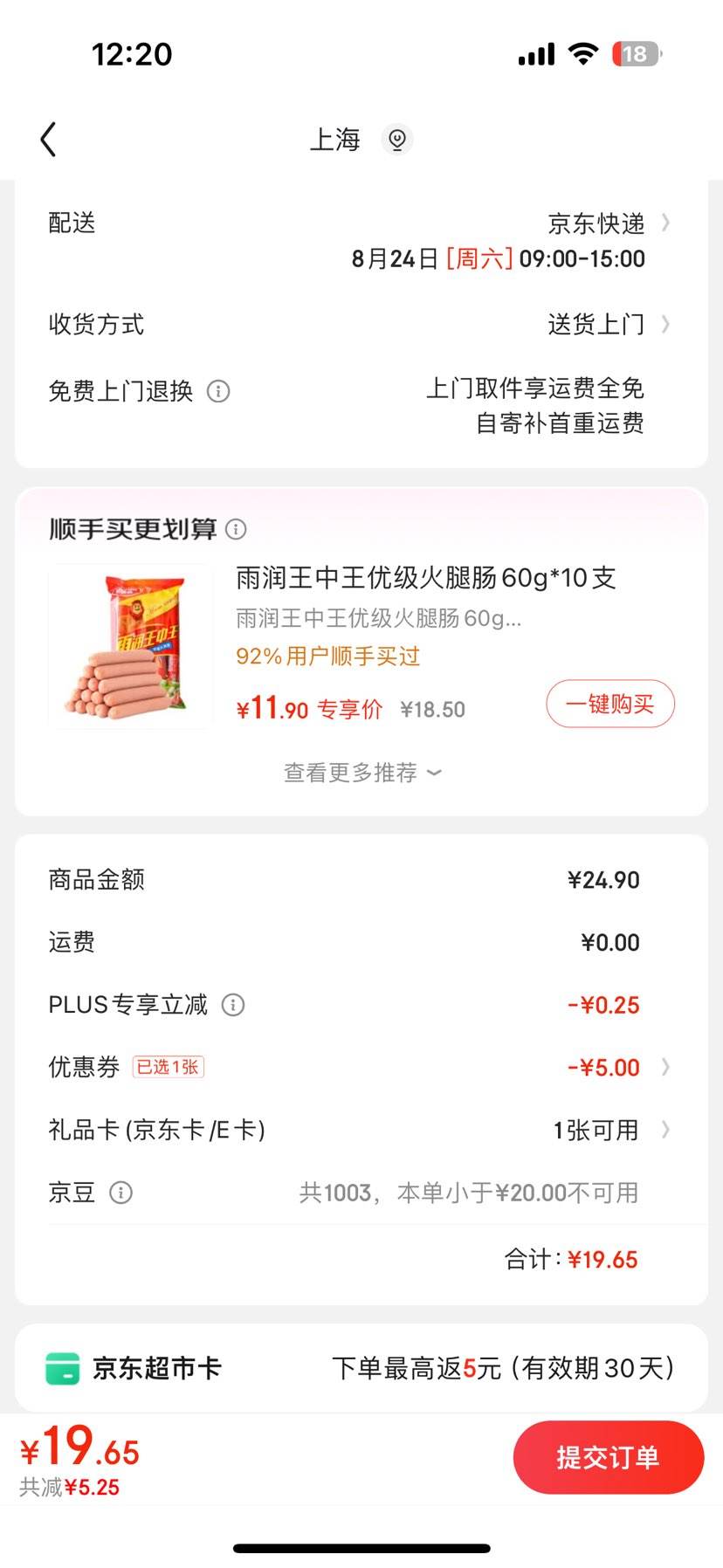
Task: Open the 礼品卡 gift card page
Action: click(611, 1130)
